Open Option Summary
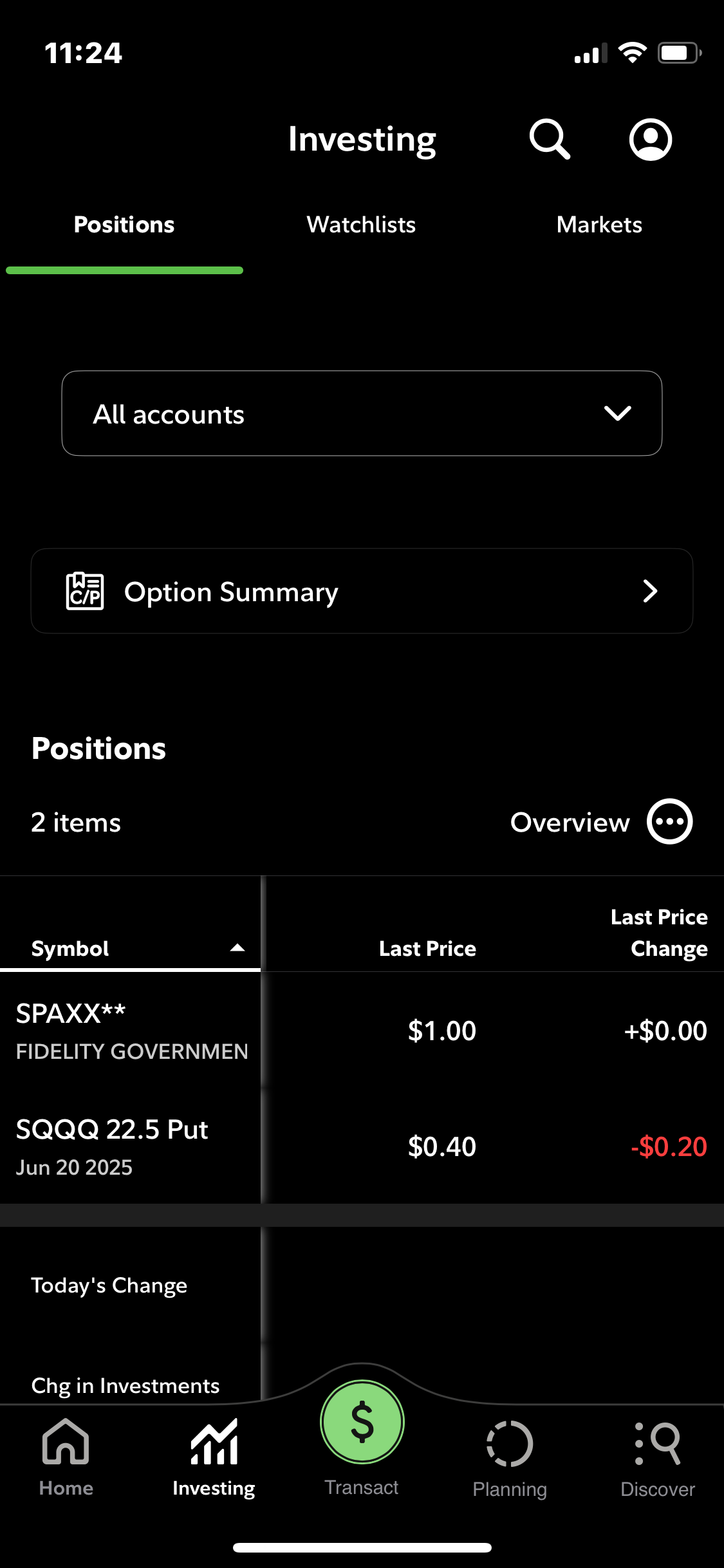724x1568 pixels. point(362,591)
